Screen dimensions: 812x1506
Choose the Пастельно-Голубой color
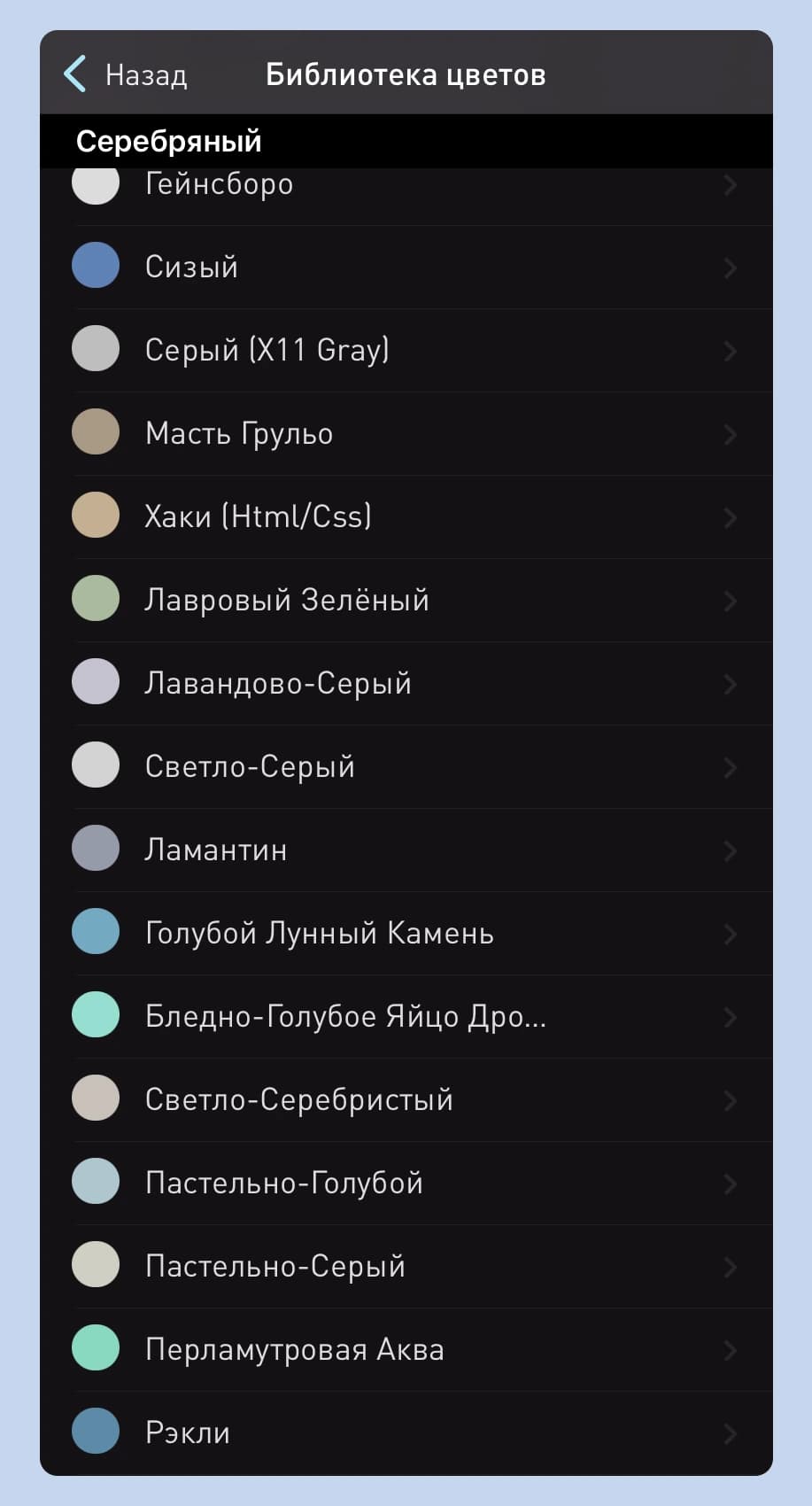406,1183
